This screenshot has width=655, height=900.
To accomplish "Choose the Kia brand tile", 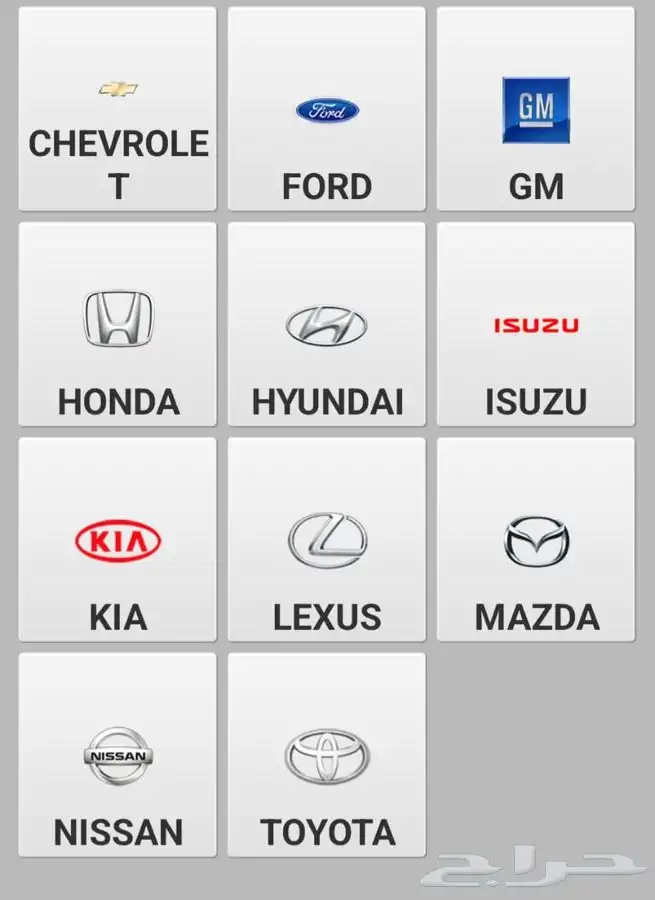I will pyautogui.click(x=118, y=540).
